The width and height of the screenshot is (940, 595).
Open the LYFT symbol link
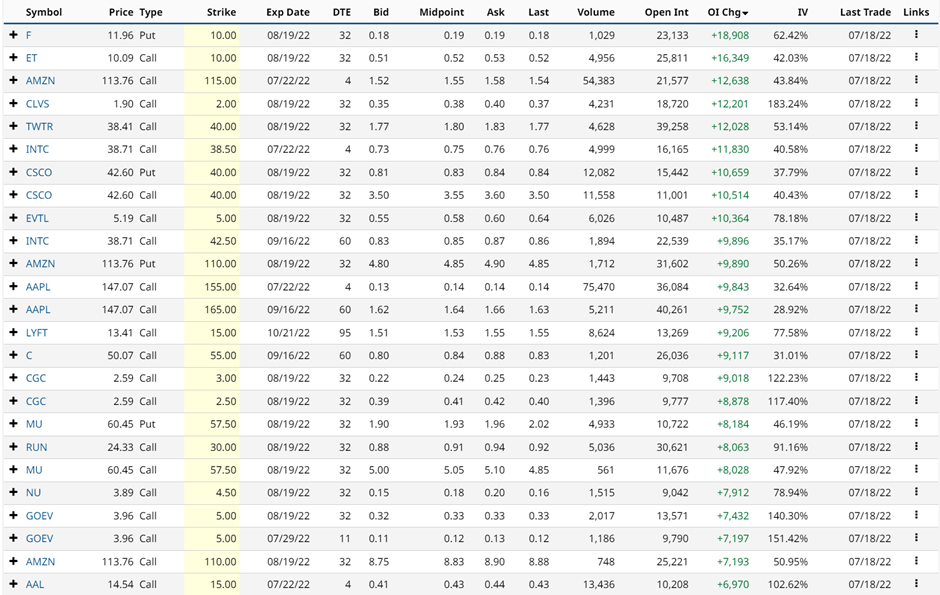pyautogui.click(x=37, y=333)
